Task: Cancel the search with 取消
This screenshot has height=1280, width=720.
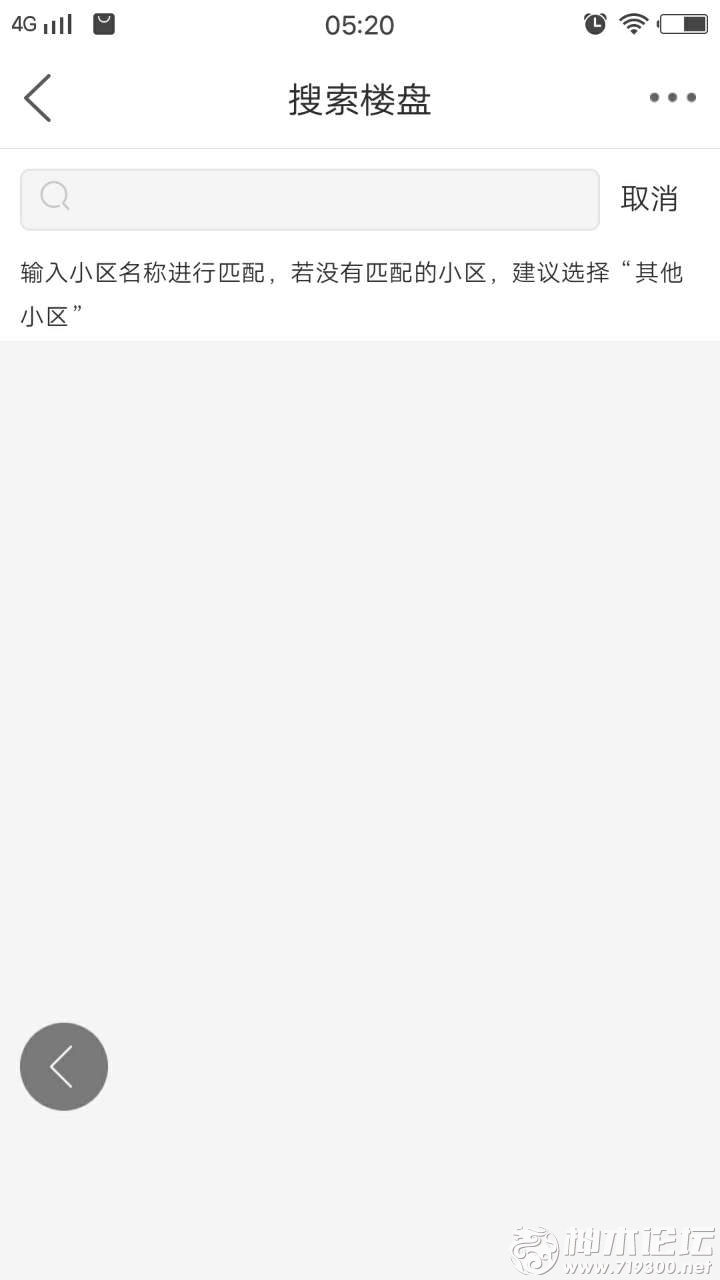Action: coord(649,199)
